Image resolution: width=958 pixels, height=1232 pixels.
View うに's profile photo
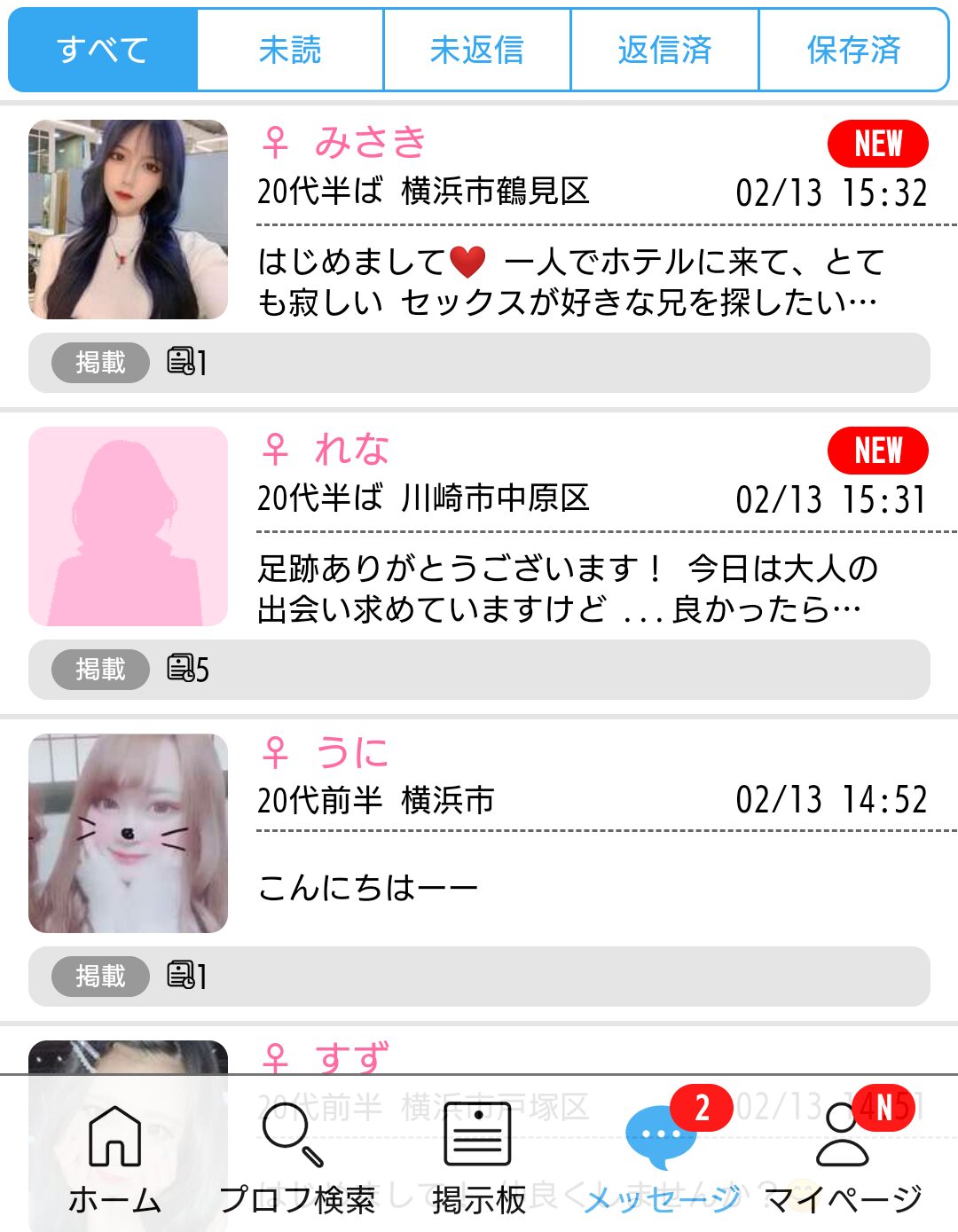[128, 833]
